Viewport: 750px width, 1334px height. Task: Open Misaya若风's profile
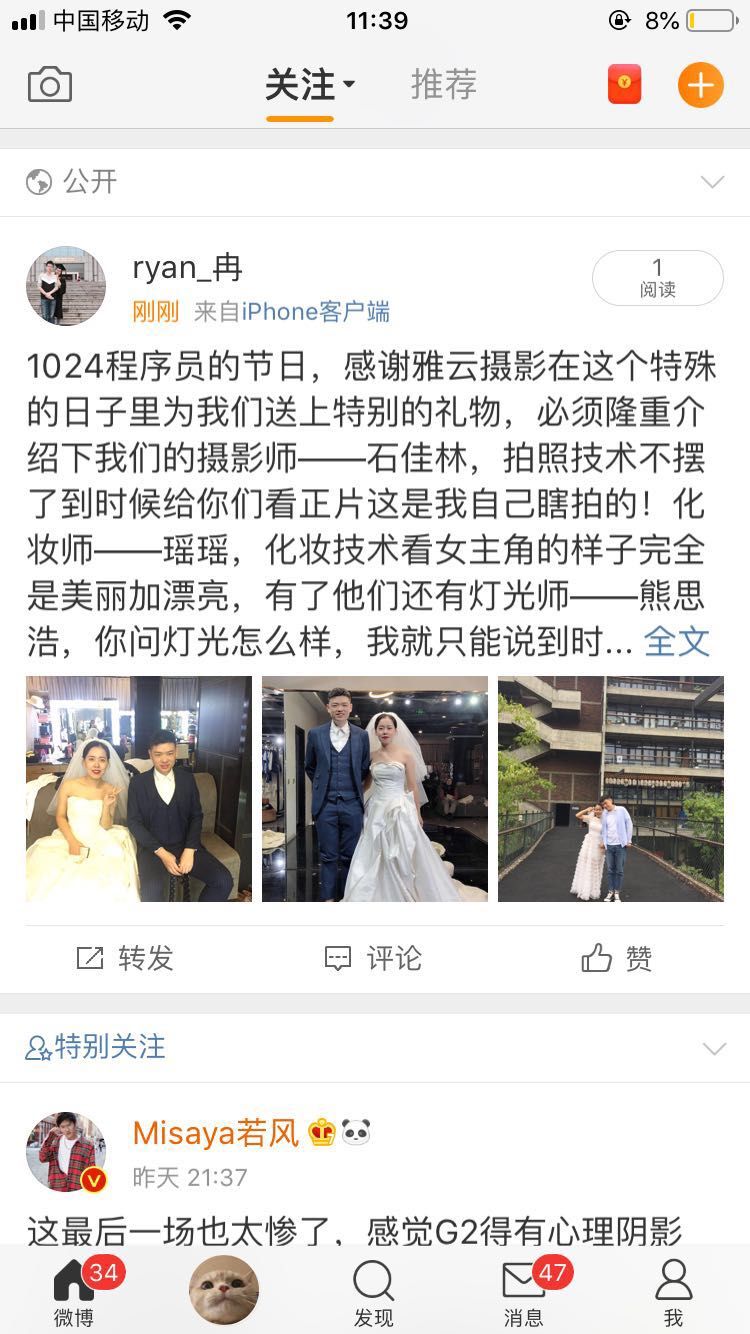[x=66, y=1152]
